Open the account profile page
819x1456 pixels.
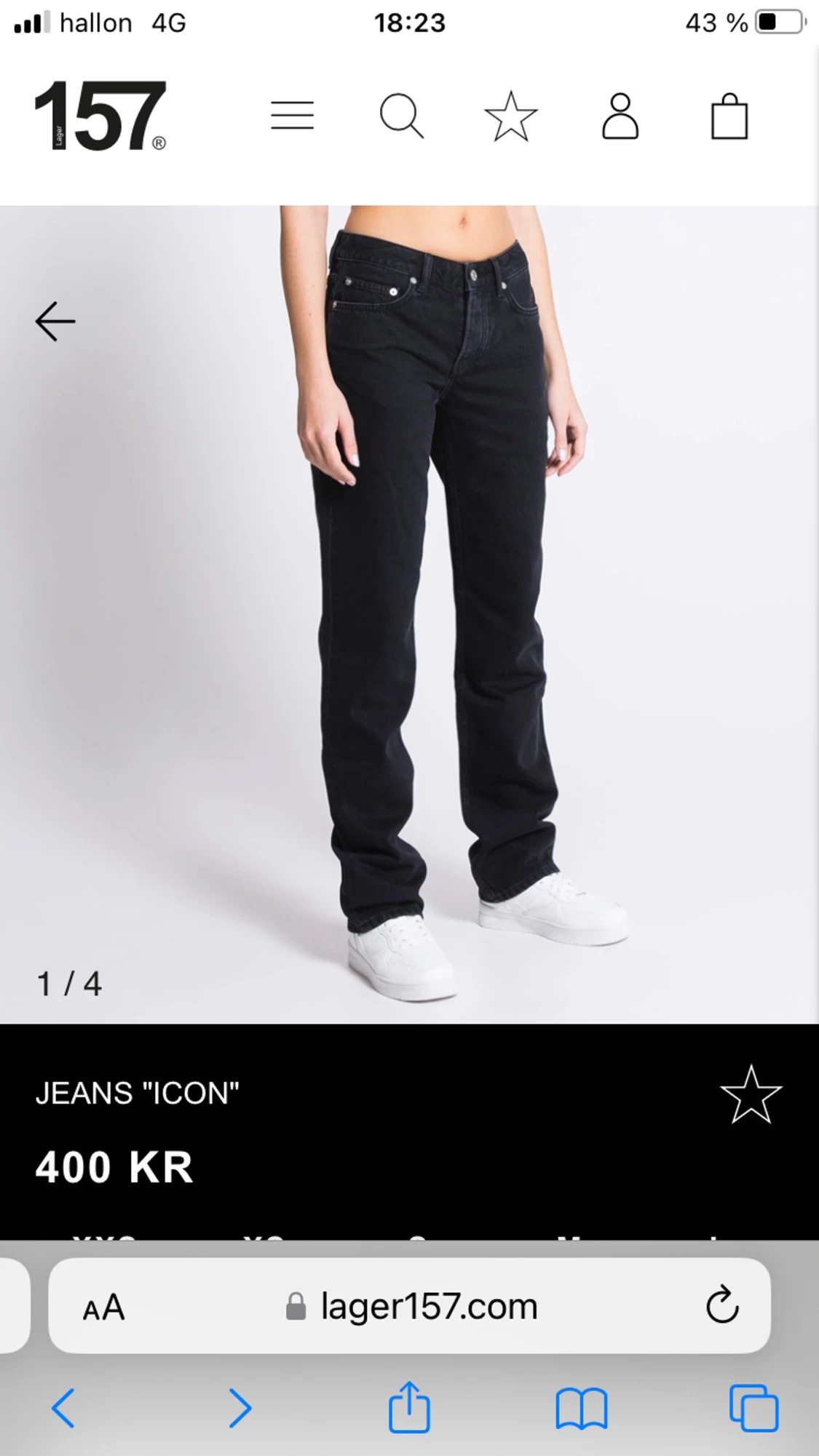[x=620, y=116]
